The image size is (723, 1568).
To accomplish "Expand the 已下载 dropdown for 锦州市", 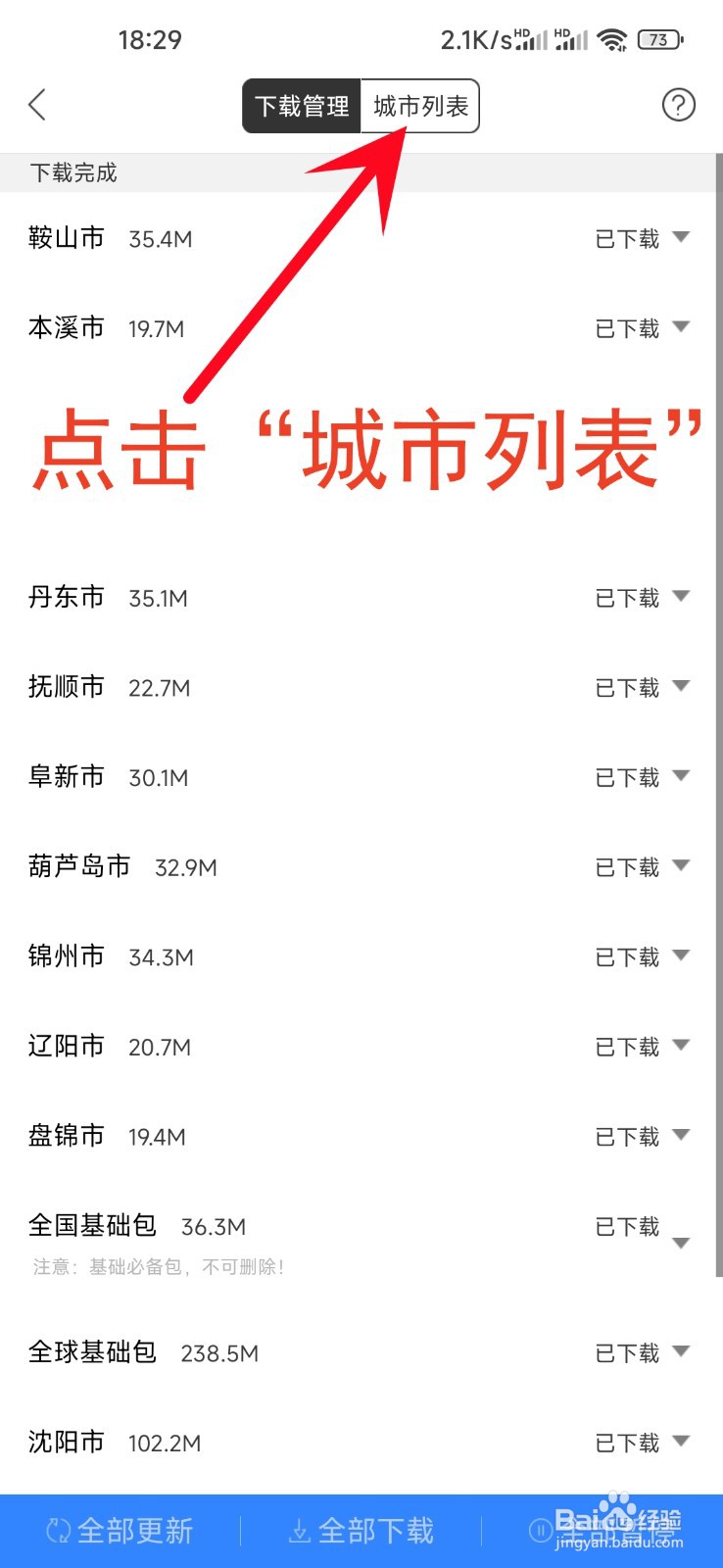I will tap(643, 956).
